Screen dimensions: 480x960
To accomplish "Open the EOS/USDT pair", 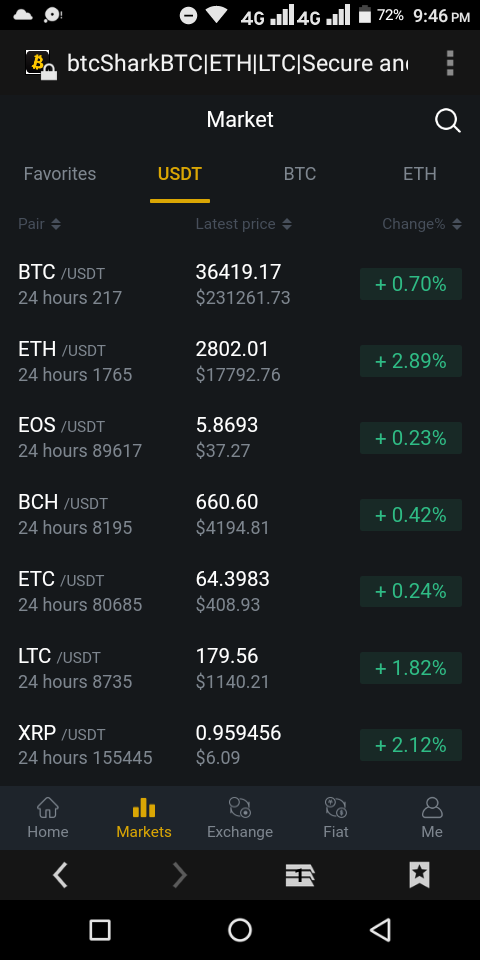I will pyautogui.click(x=240, y=438).
